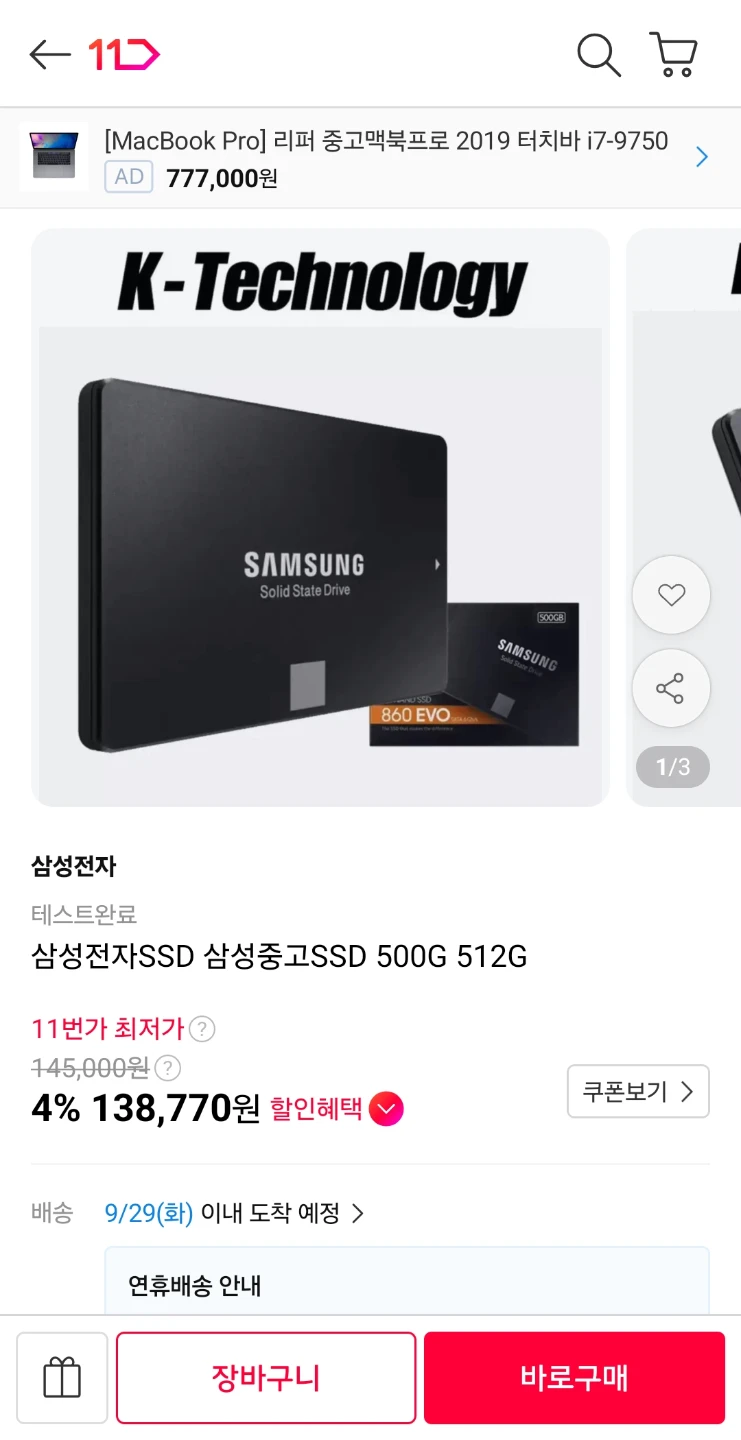Screen dimensions: 741x1440
Task: Tap 쿠폰보기 to view coupons
Action: pos(638,1091)
